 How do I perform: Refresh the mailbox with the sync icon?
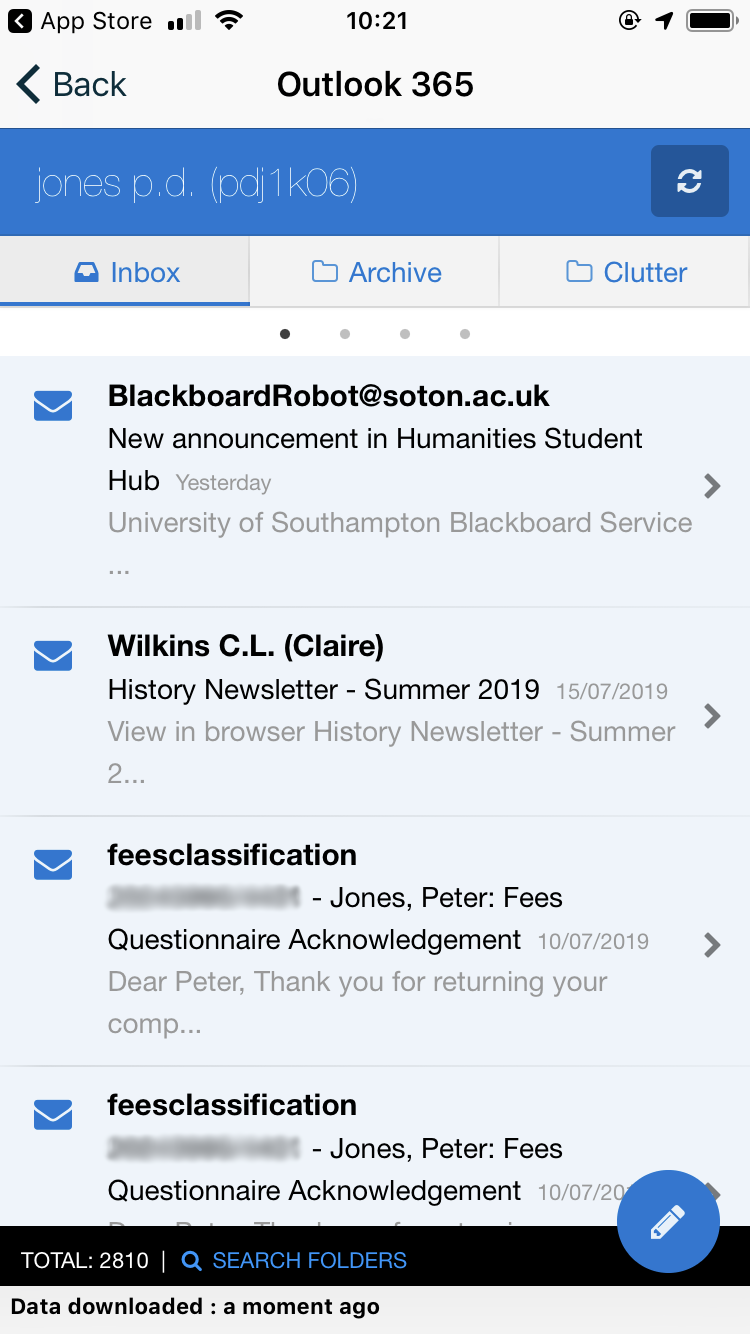[x=689, y=181]
